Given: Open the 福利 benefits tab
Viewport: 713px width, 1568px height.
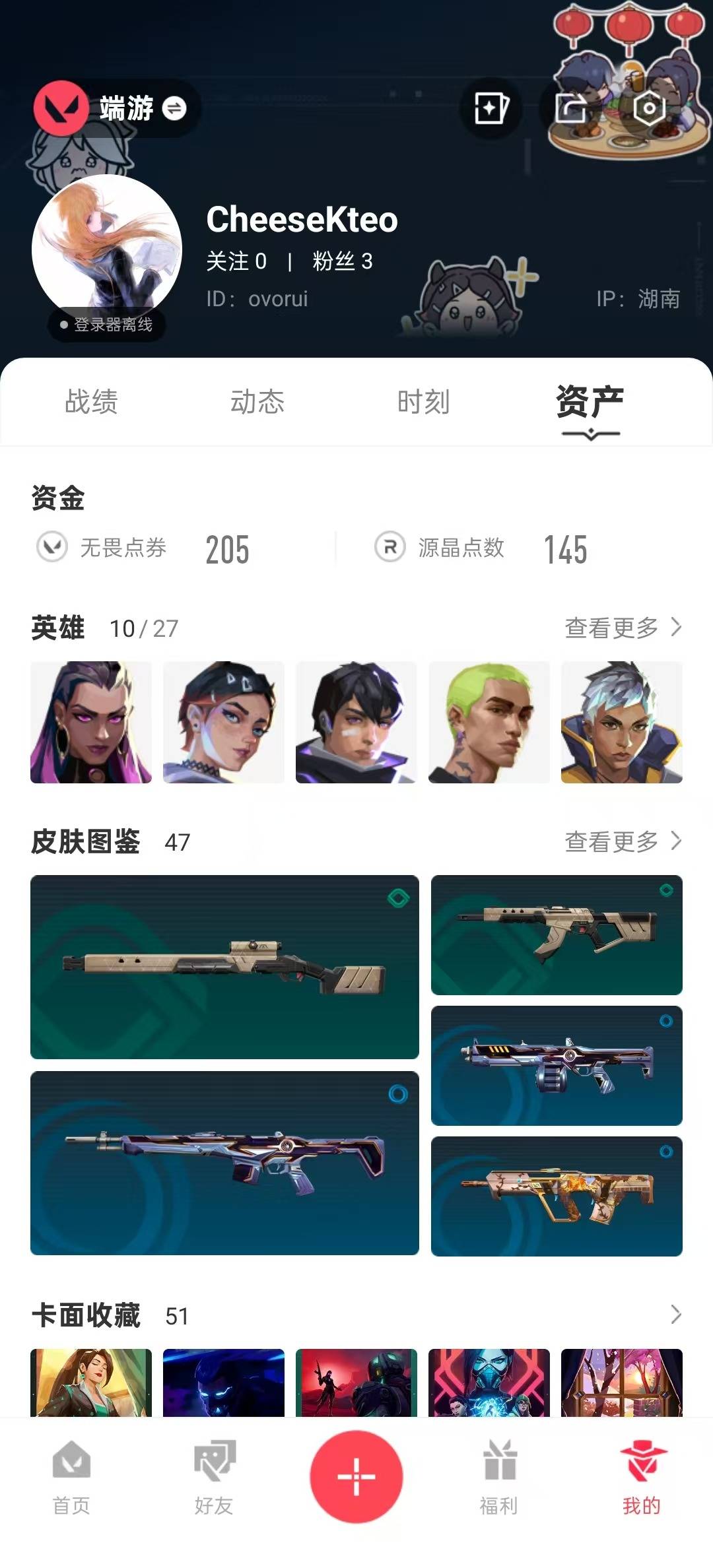Looking at the screenshot, I should 499,1477.
